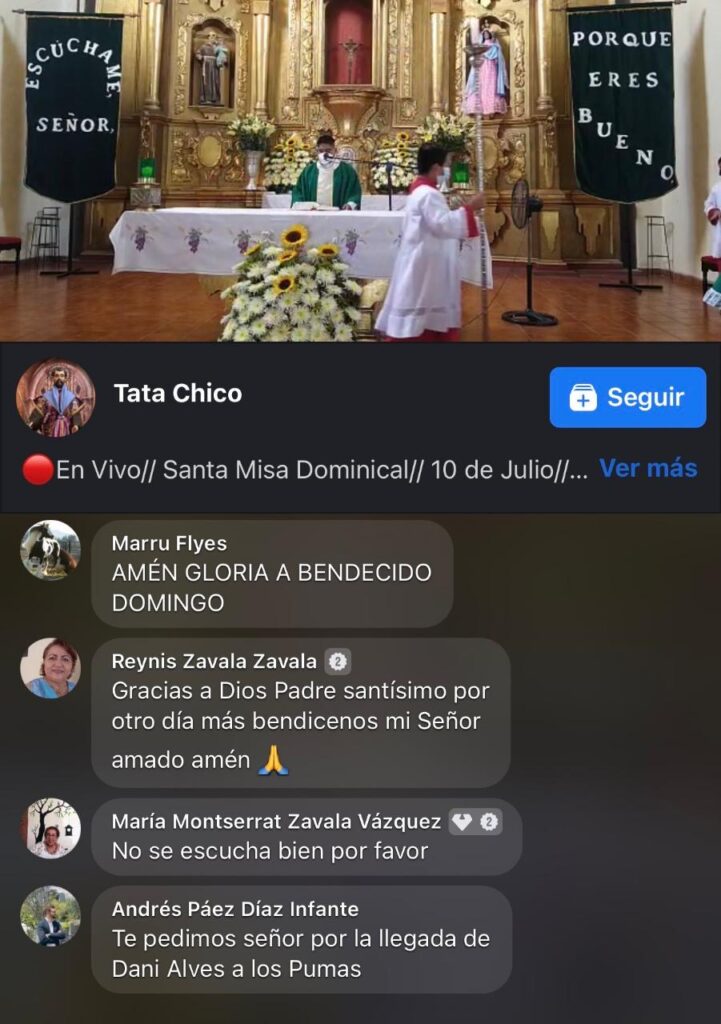Expand the description with Ver más
Viewport: 721px width, 1024px height.
pyautogui.click(x=647, y=468)
